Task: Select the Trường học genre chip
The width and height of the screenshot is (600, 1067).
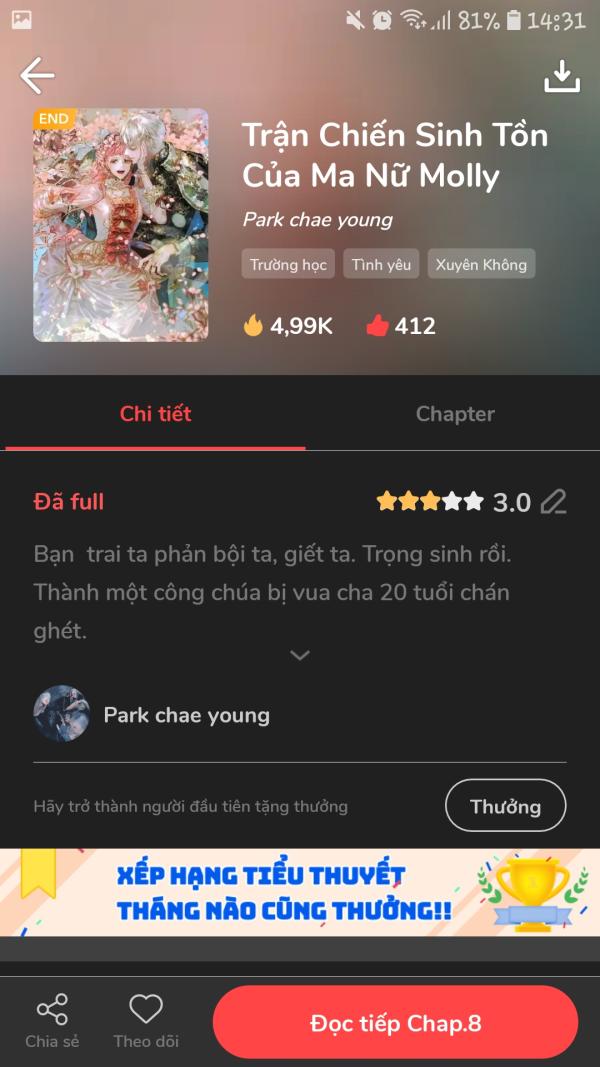Action: pyautogui.click(x=288, y=264)
